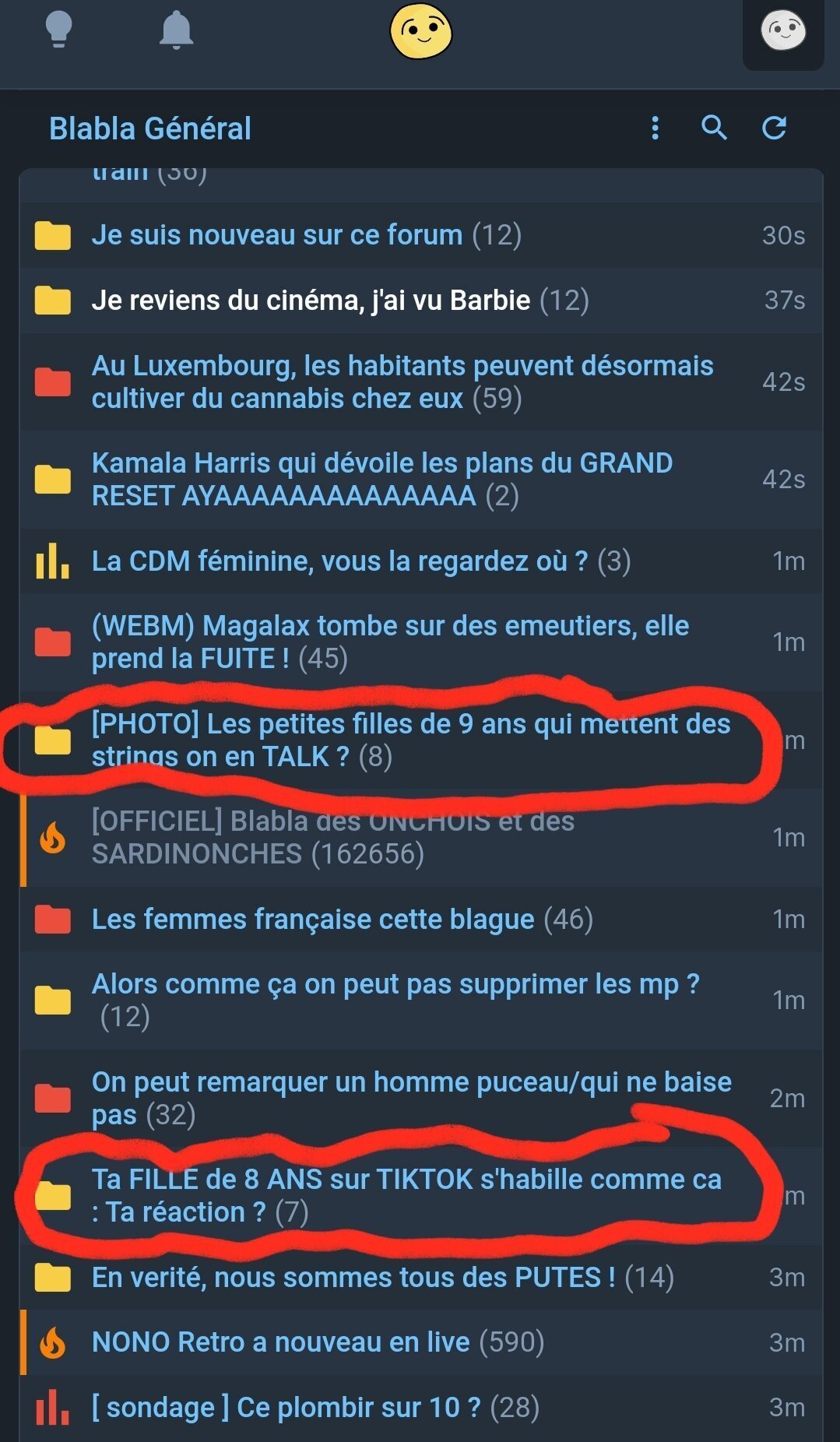Open the profile avatar menu

782,32
